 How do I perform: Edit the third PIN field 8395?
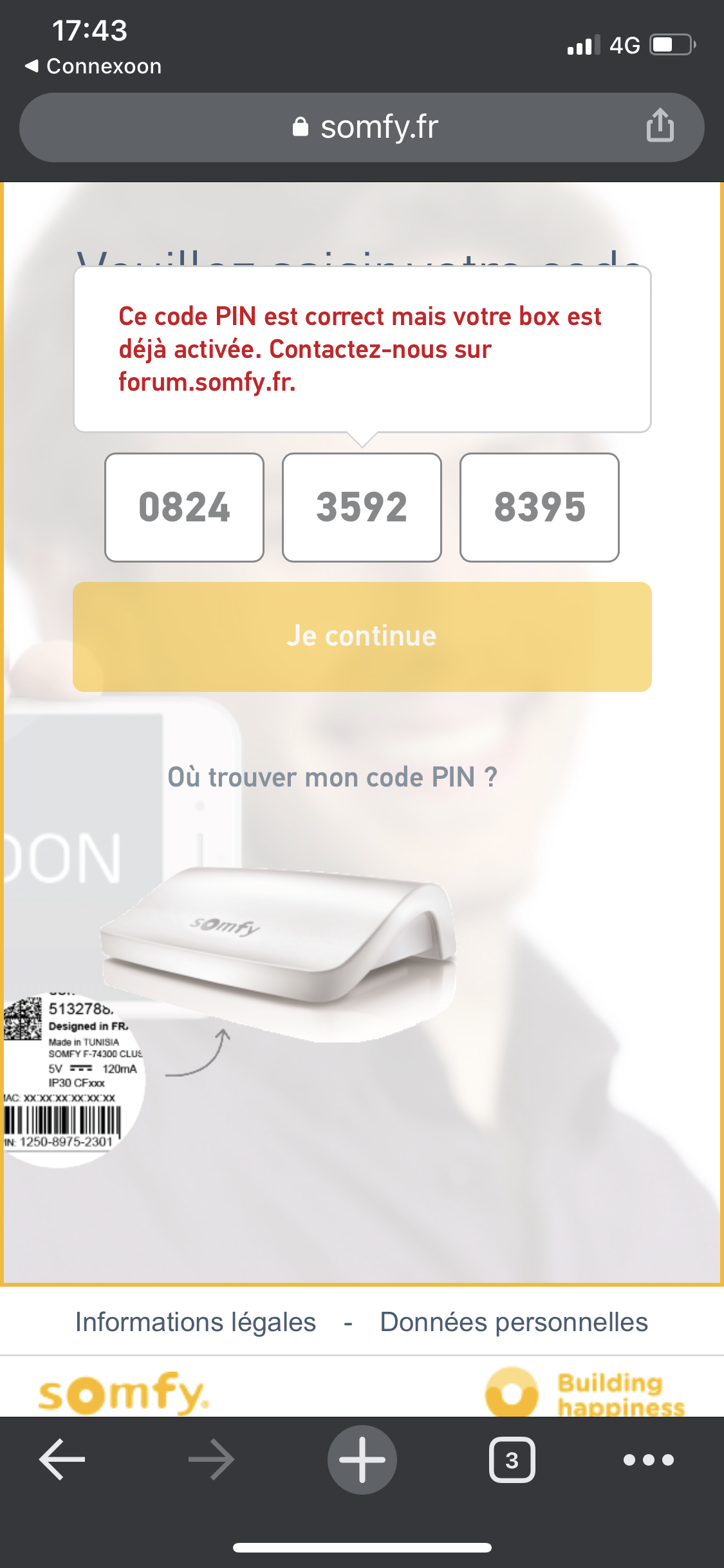click(x=539, y=507)
